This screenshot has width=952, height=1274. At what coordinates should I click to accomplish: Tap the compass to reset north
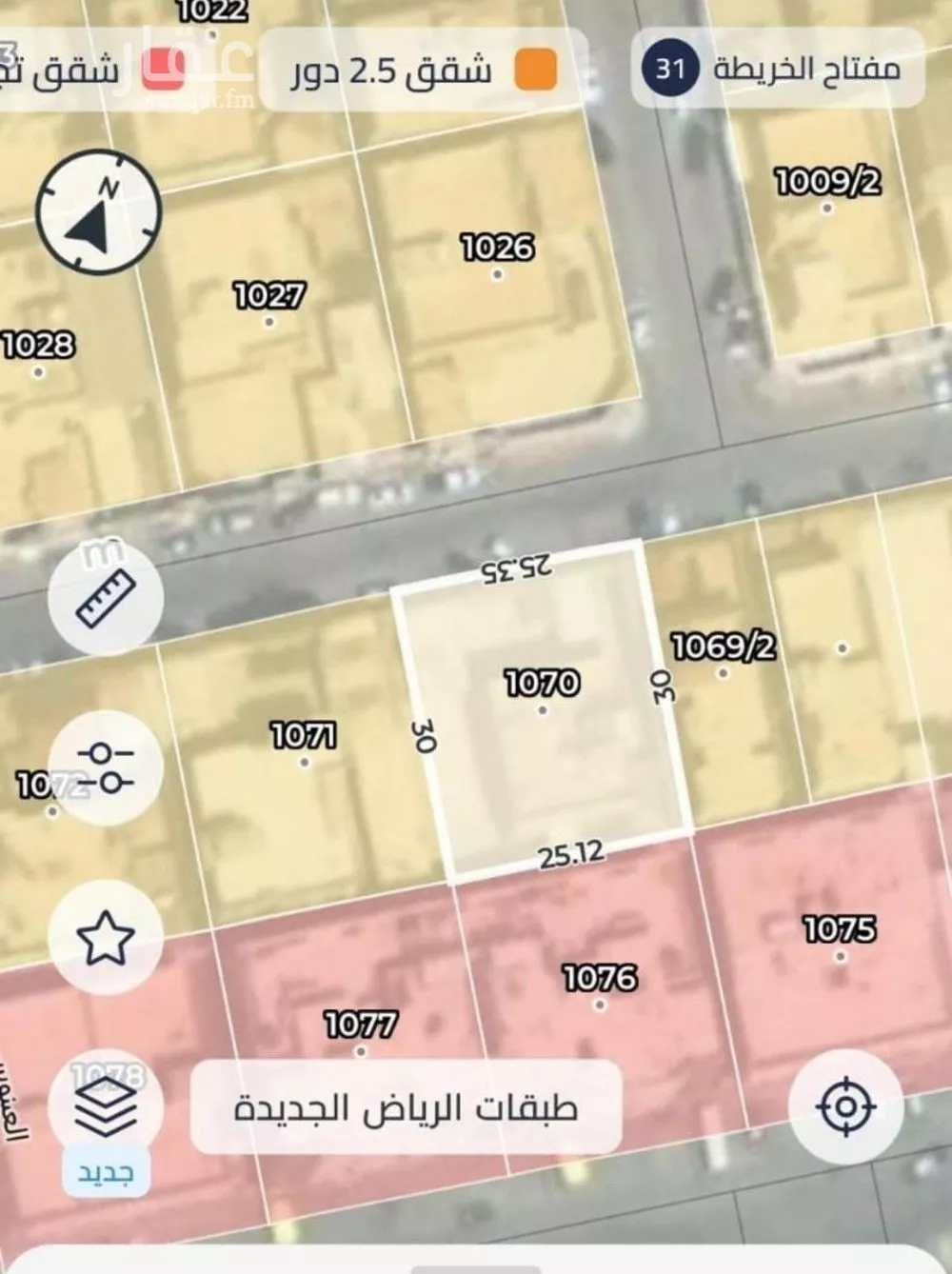coord(99,212)
